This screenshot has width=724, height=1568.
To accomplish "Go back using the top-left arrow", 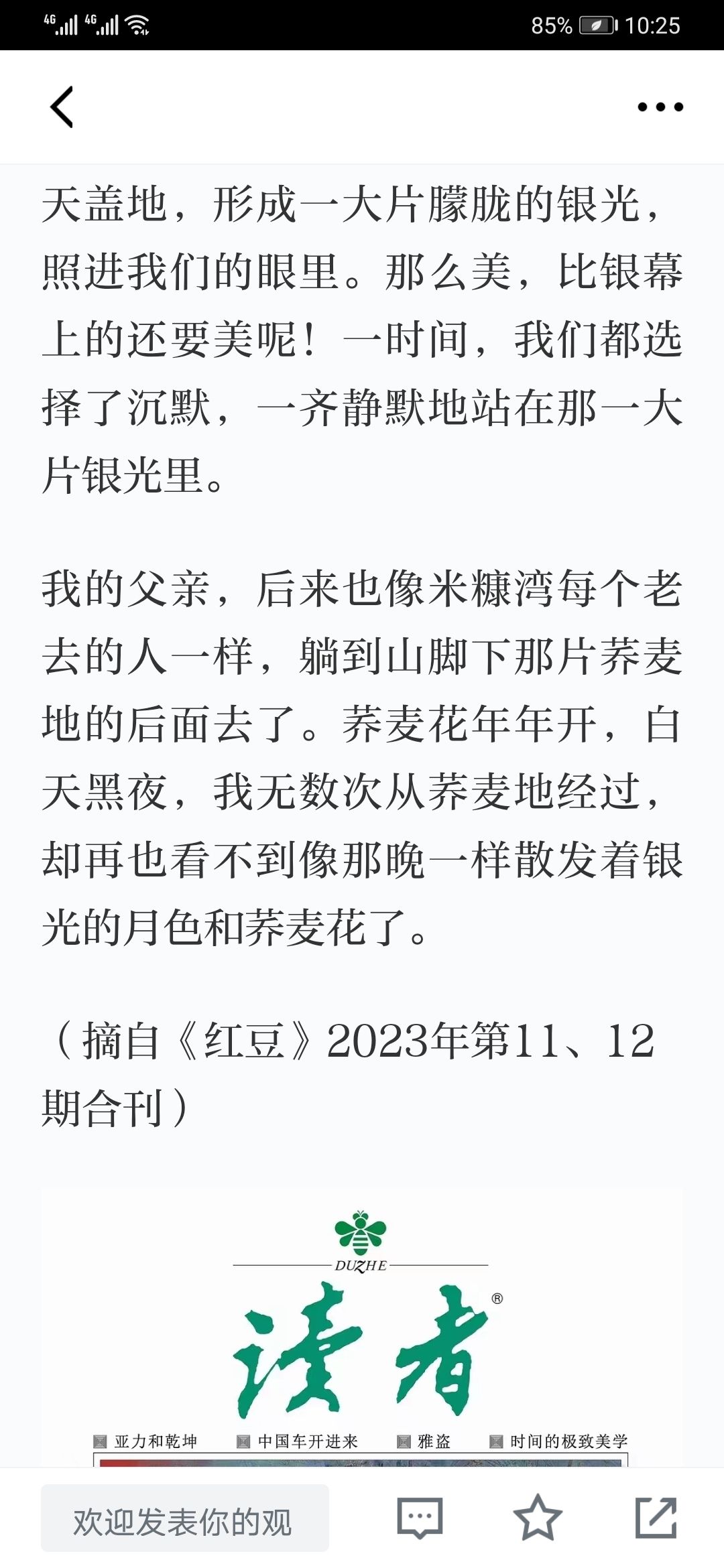I will tap(62, 107).
